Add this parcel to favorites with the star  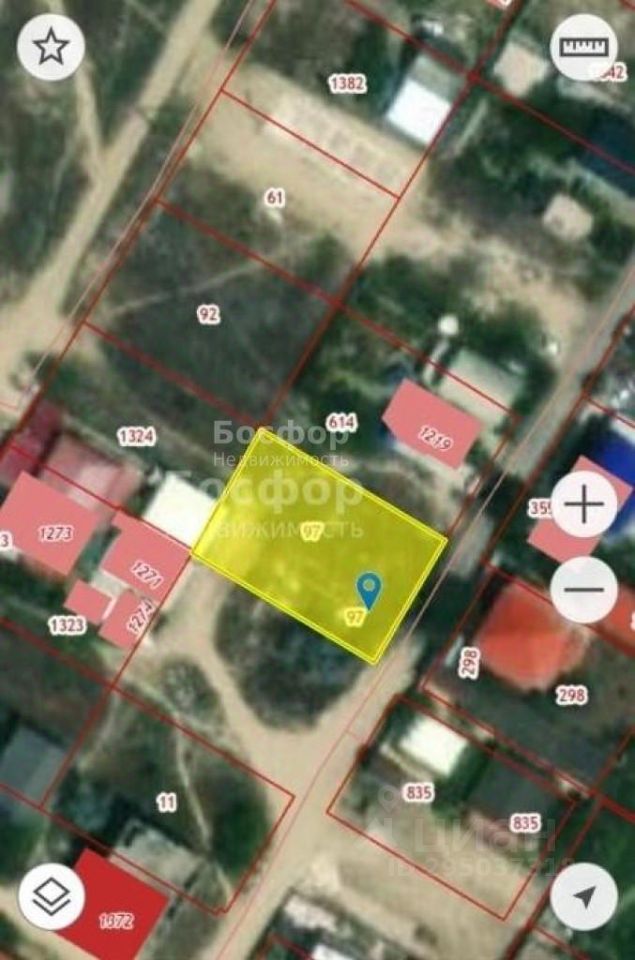(51, 47)
